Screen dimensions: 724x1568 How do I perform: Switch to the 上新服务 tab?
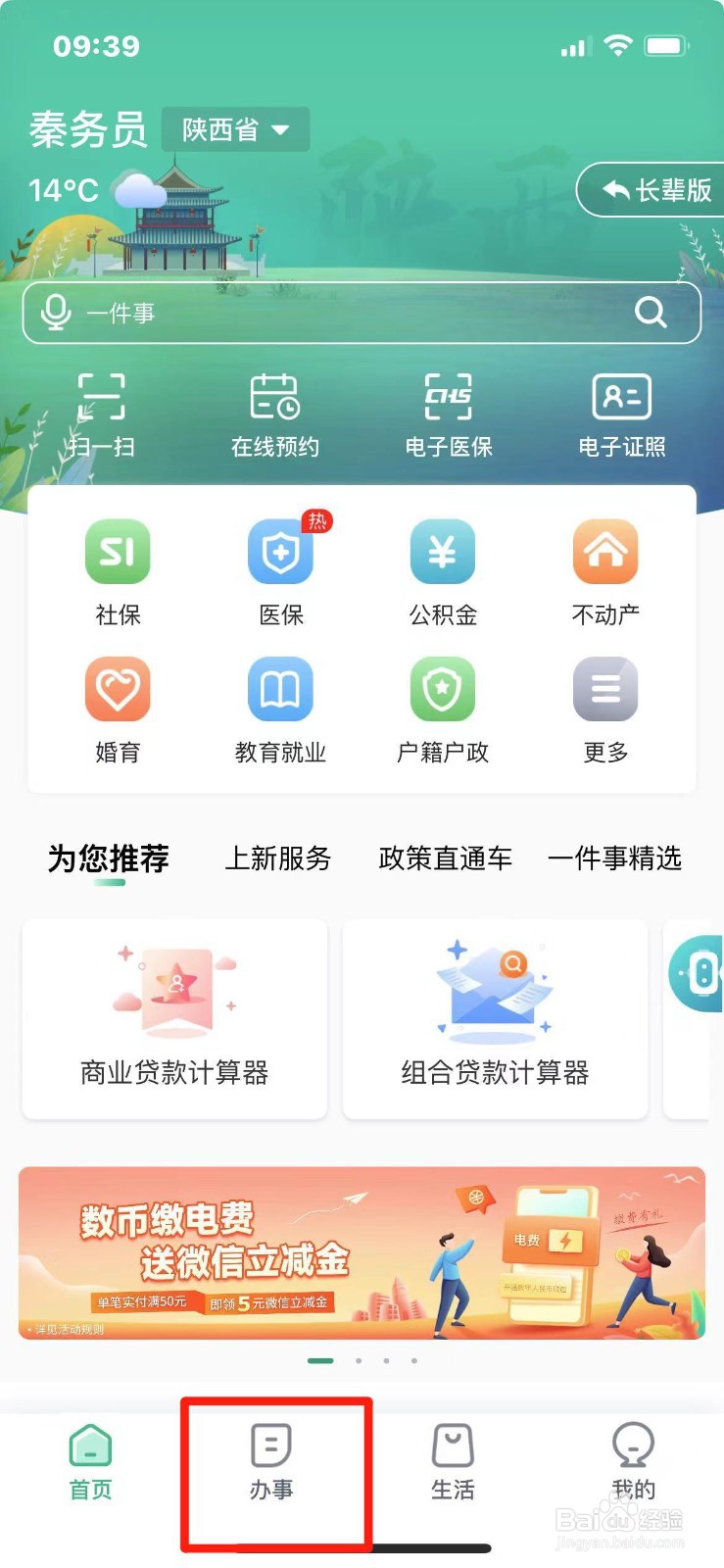(x=278, y=858)
